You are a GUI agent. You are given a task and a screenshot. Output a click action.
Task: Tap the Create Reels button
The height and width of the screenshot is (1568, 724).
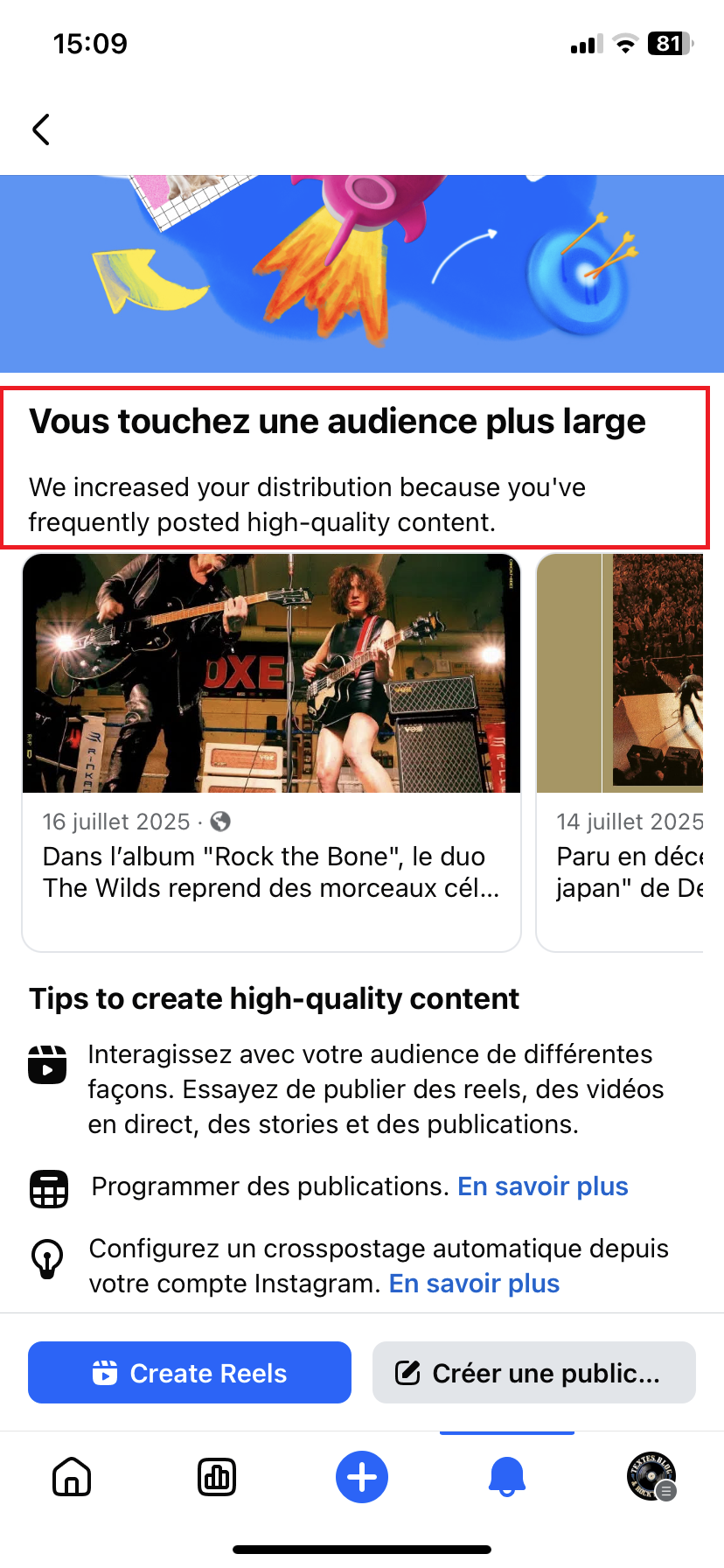[x=190, y=1373]
